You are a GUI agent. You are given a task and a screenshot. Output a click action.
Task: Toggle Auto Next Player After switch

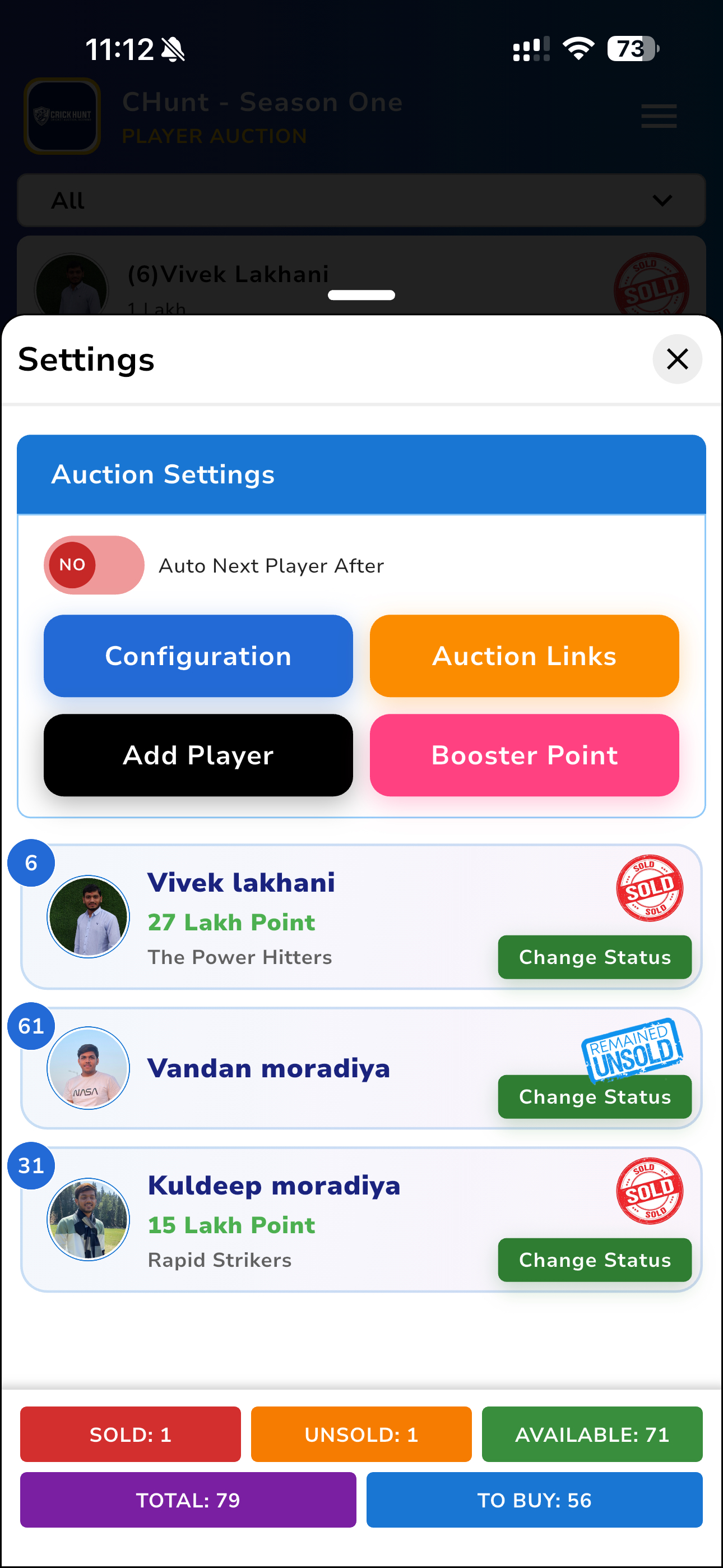point(94,565)
